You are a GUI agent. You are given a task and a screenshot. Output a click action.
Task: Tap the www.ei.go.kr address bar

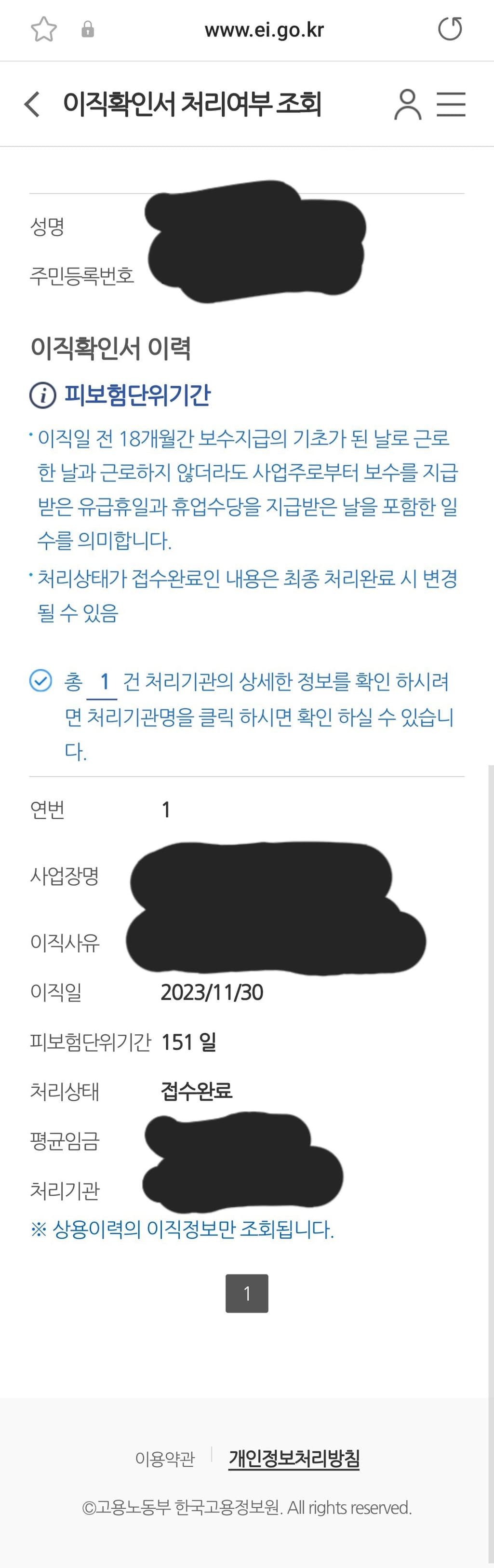[264, 29]
